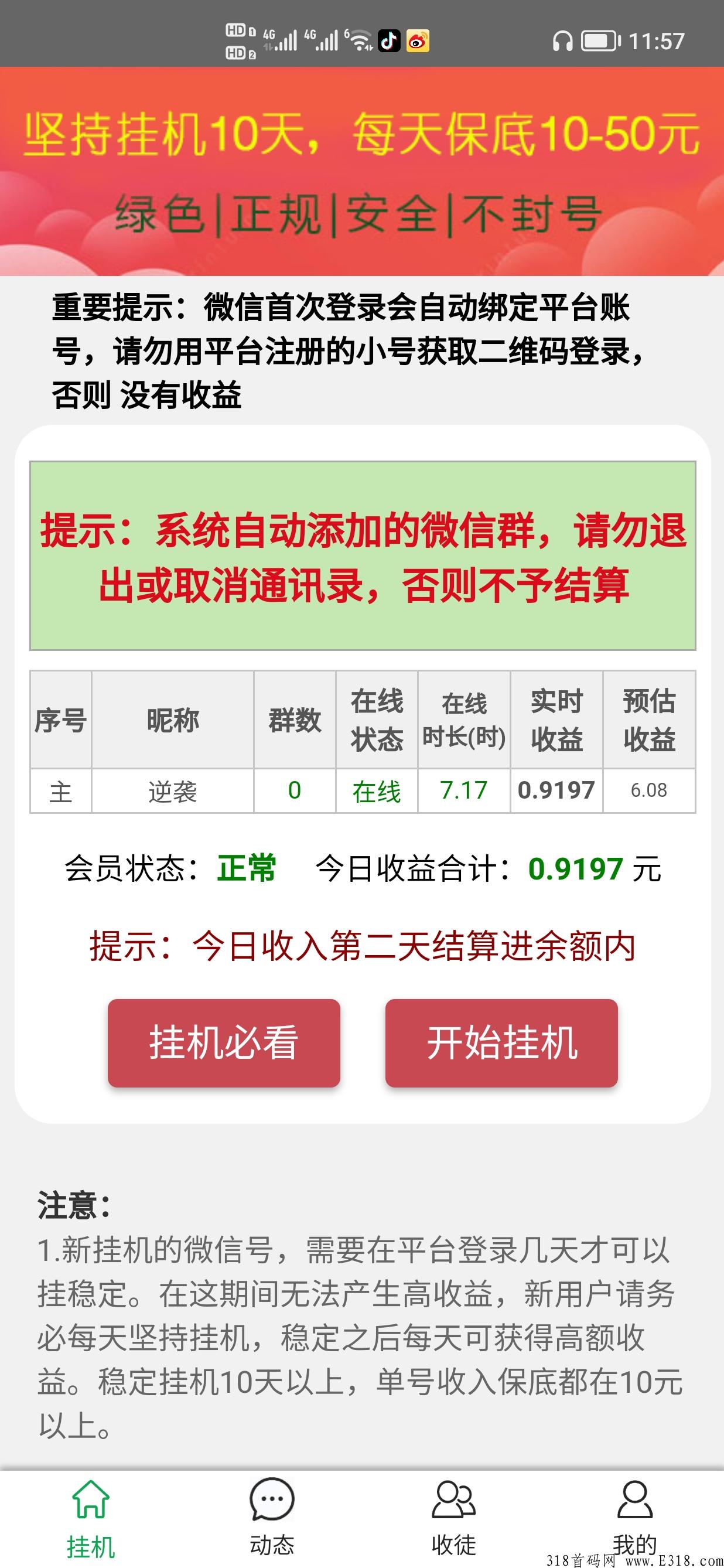This screenshot has height=1568, width=724.
Task: Click the Weibo icon in the status bar
Action: point(418,42)
